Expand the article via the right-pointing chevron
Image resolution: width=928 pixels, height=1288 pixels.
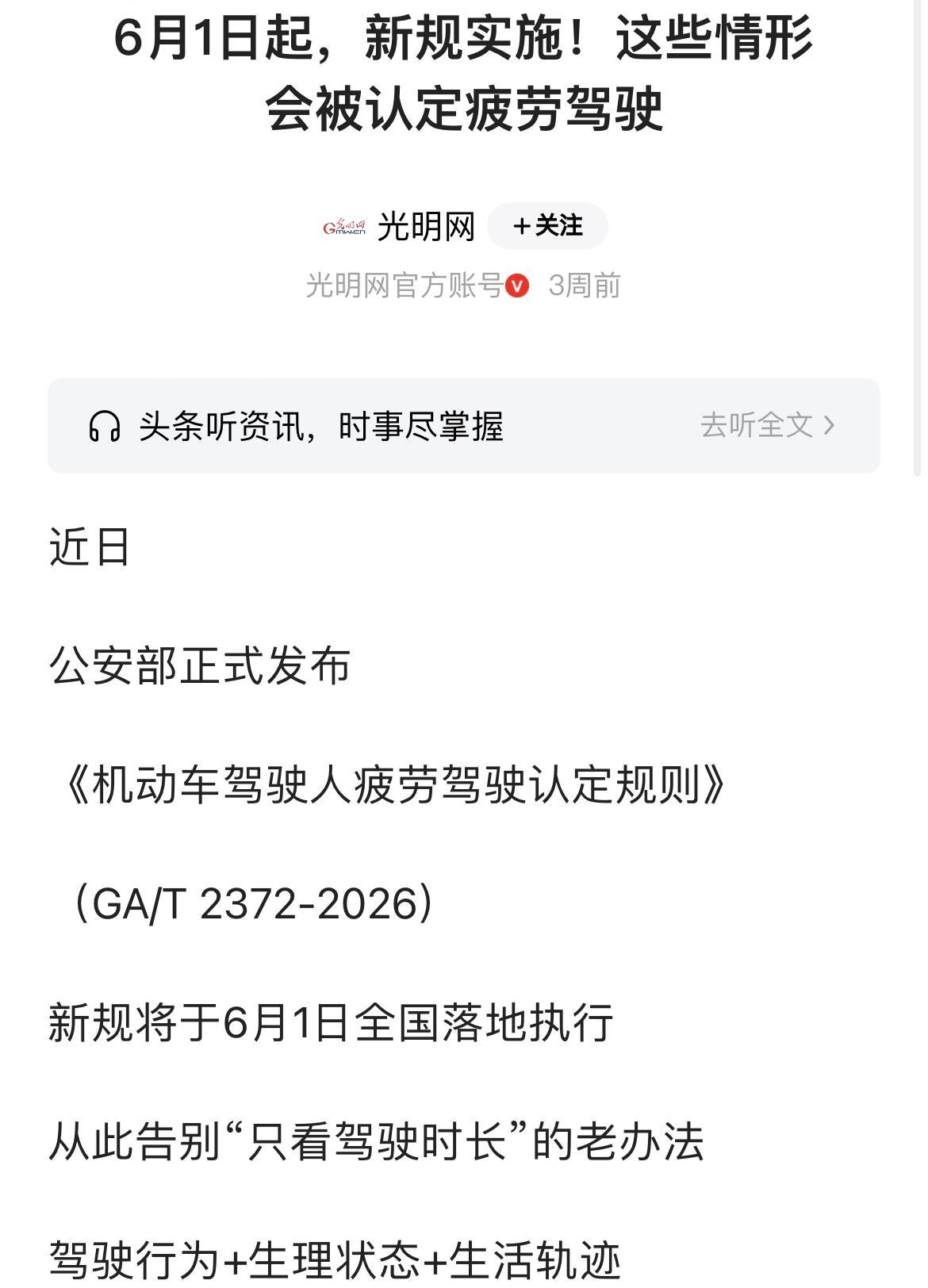[830, 426]
